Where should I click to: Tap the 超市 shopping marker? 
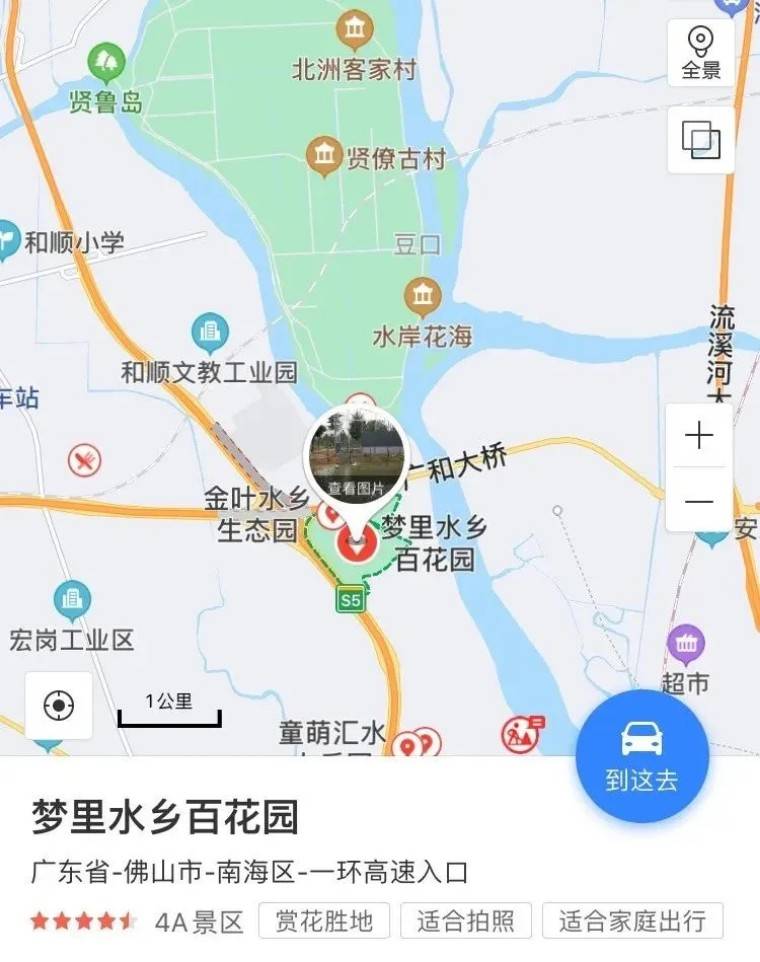click(x=686, y=645)
